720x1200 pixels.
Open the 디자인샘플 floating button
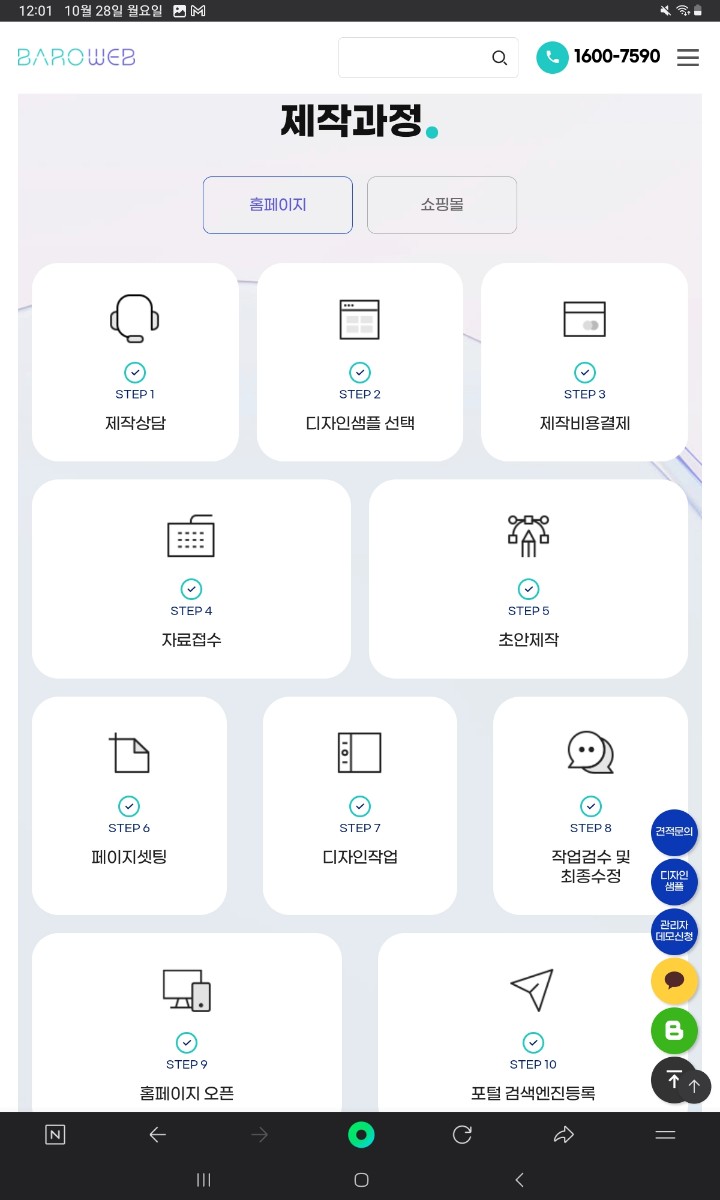[x=674, y=882]
